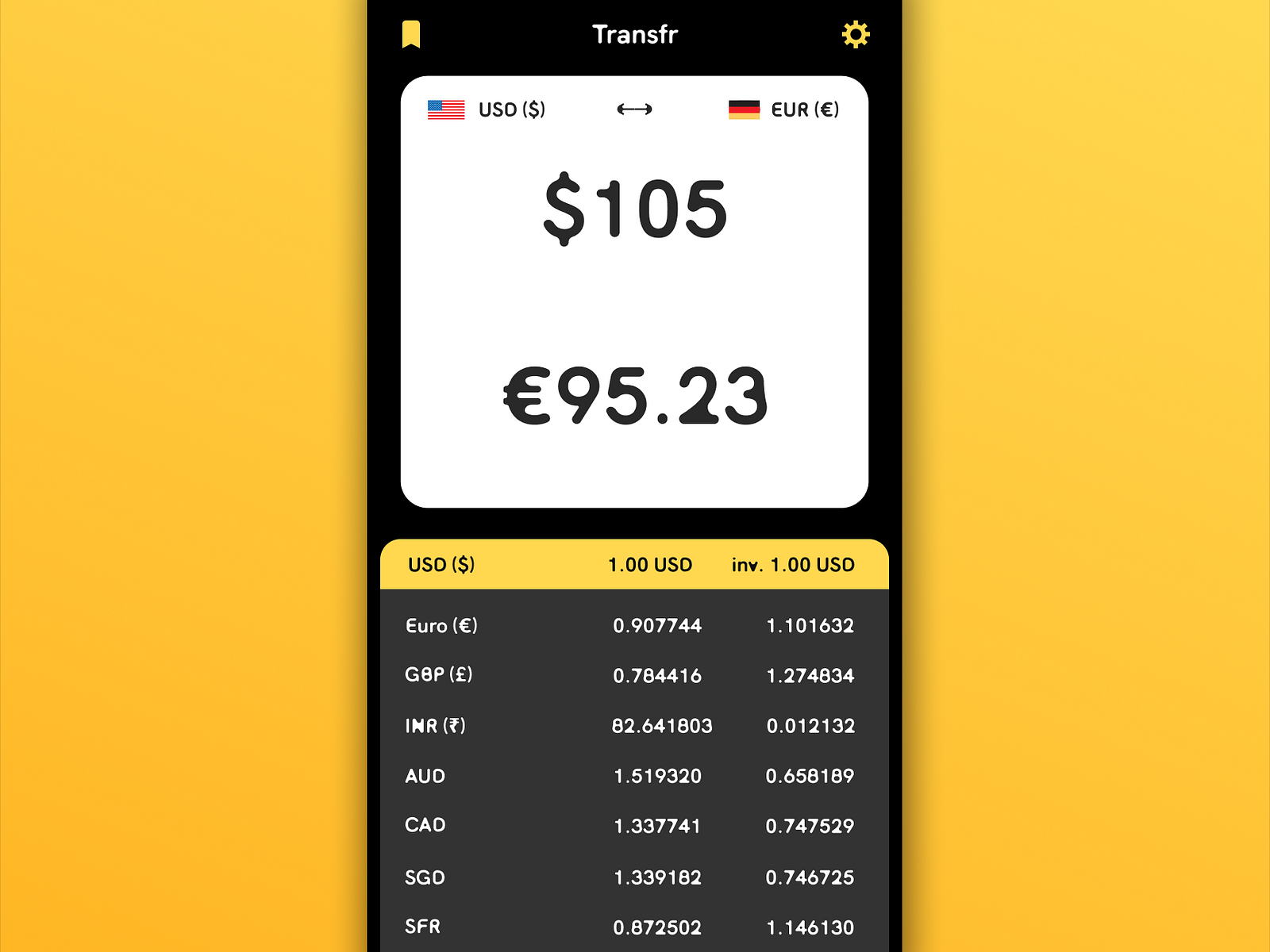This screenshot has width=1270, height=952.
Task: Choose the SFR rate row
Action: point(634,927)
